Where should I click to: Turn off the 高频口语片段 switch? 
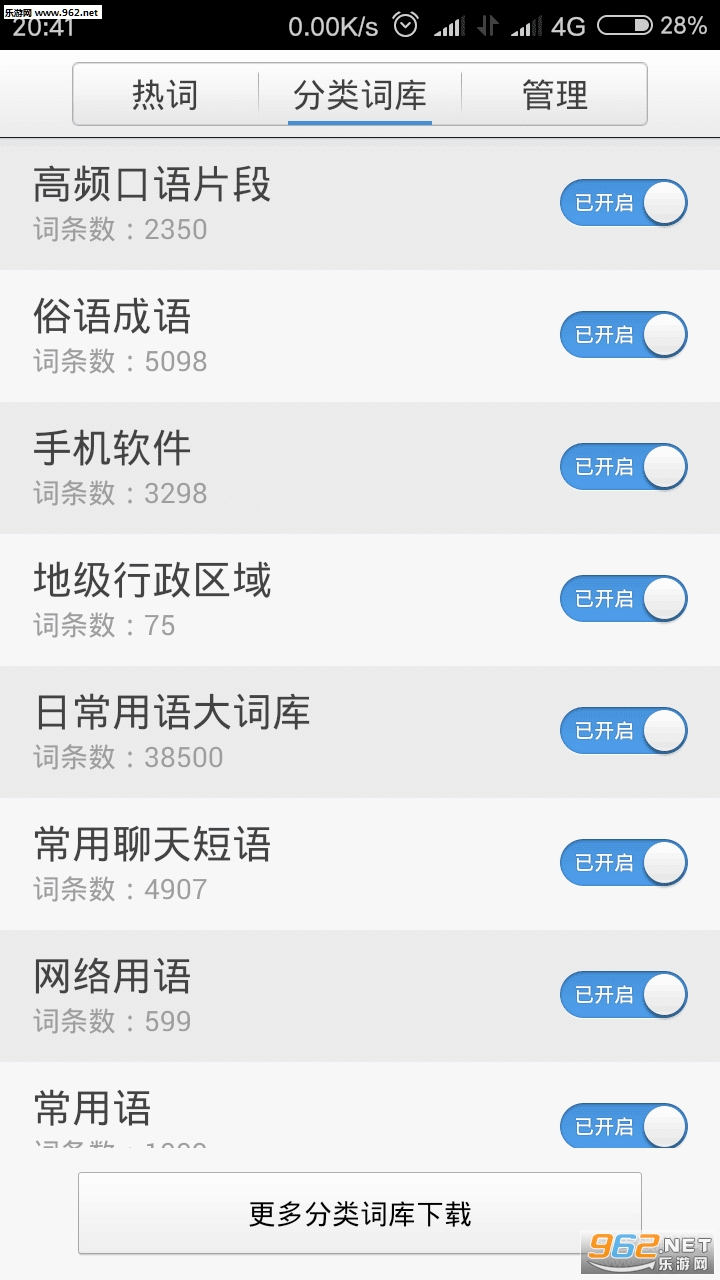(x=623, y=203)
